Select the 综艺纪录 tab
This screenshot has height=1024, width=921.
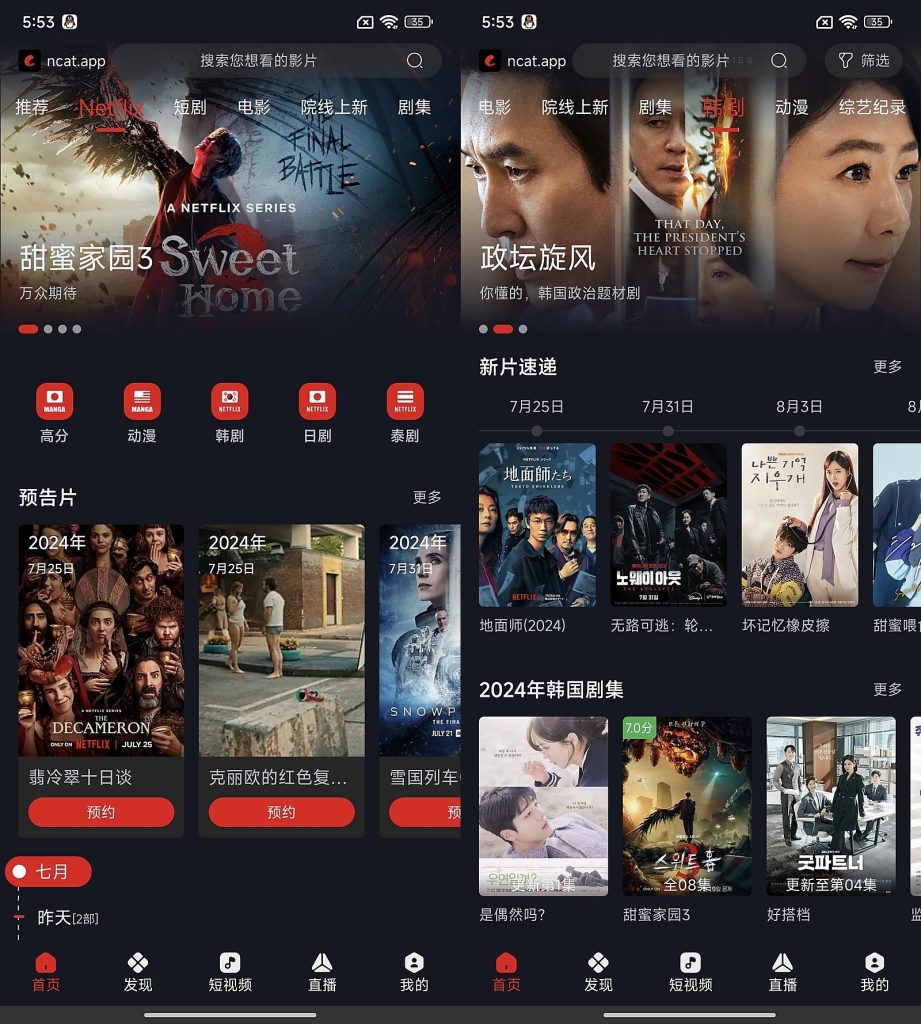pos(871,107)
